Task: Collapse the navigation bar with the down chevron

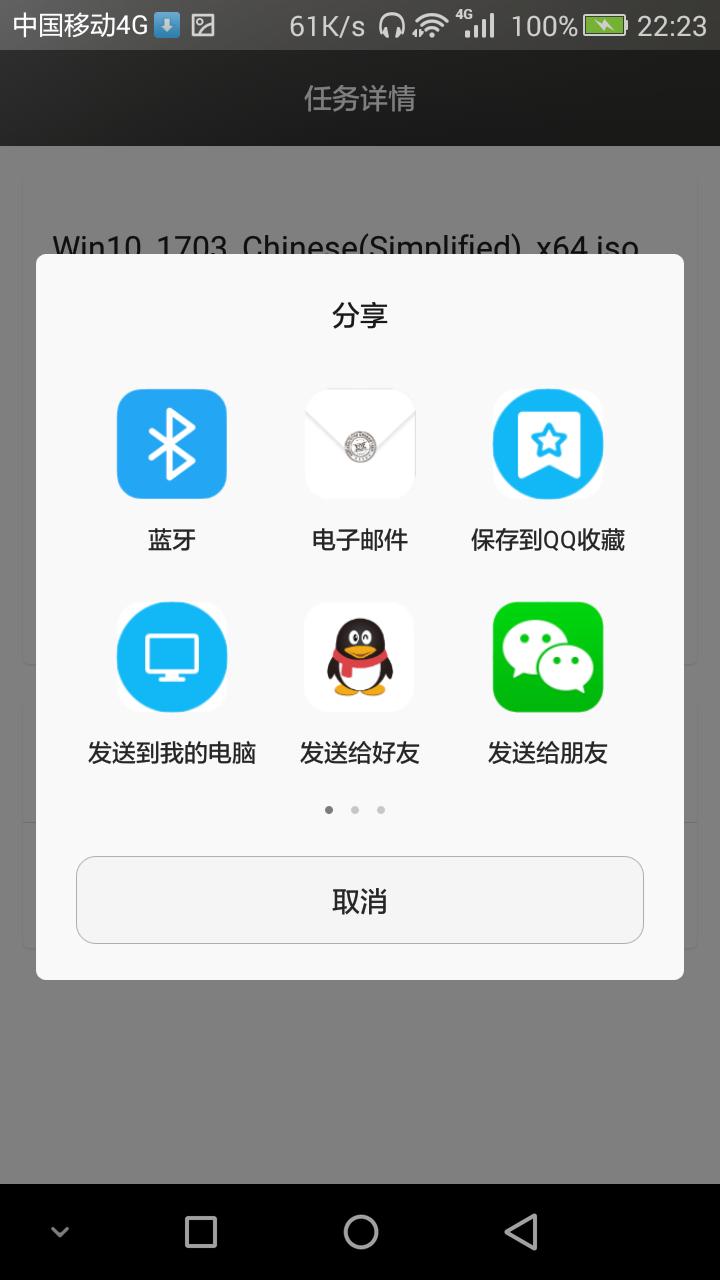Action: coord(60,1231)
